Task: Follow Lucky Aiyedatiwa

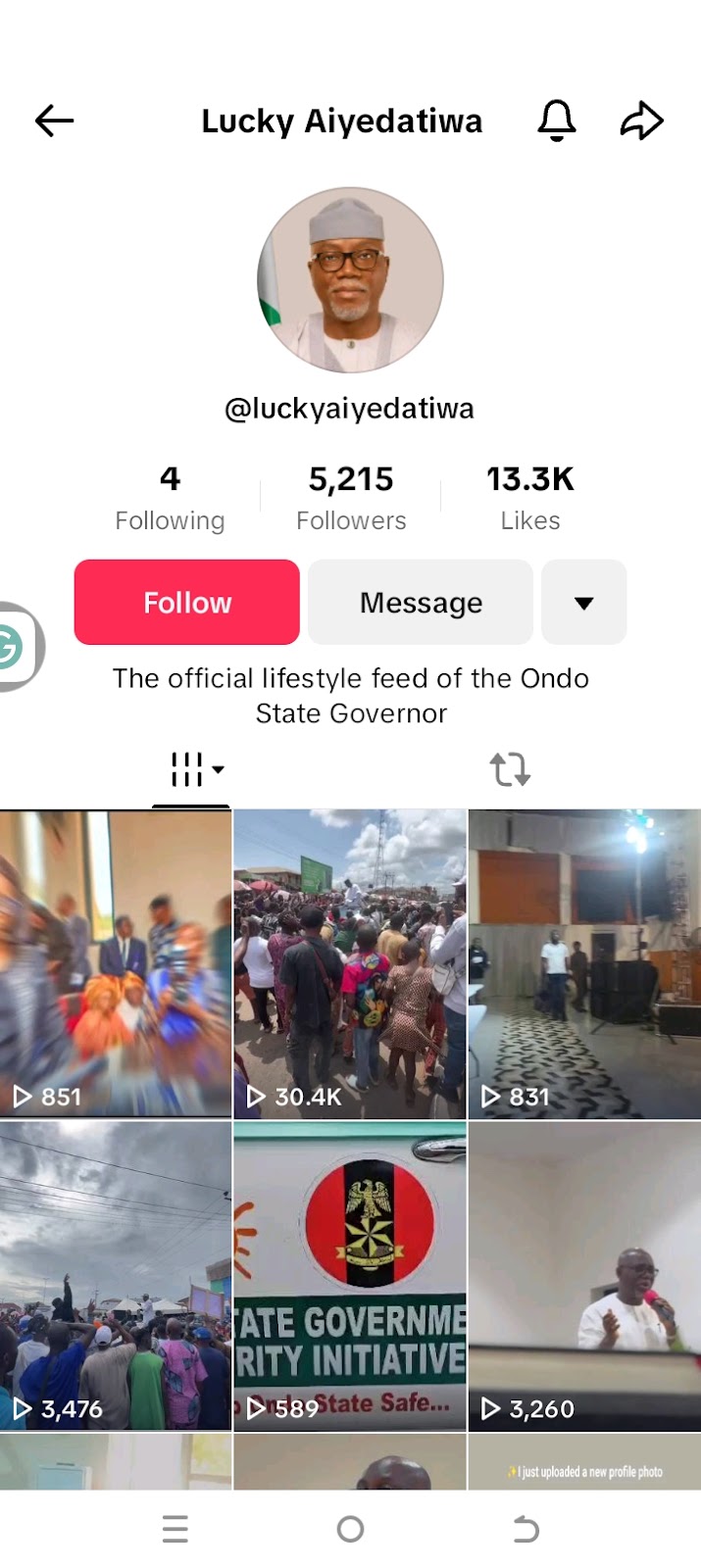Action: [187, 602]
